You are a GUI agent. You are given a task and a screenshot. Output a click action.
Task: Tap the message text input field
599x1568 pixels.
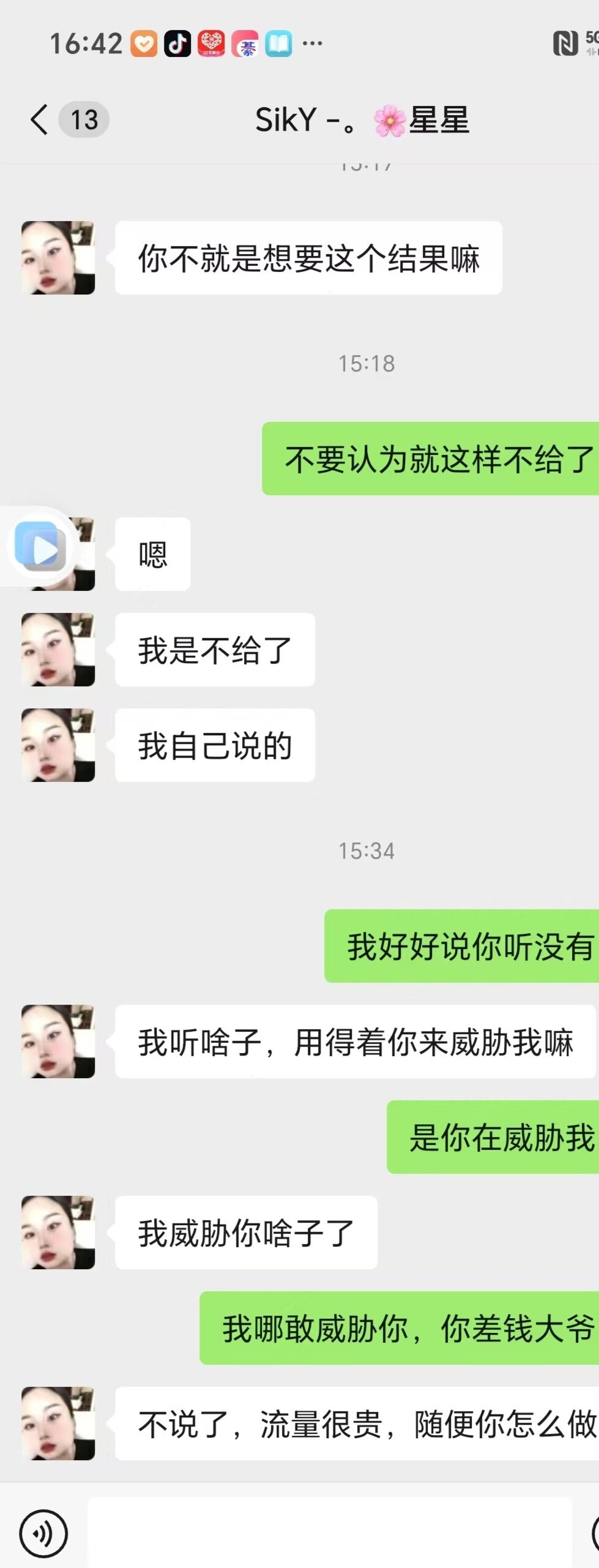tap(330, 1532)
